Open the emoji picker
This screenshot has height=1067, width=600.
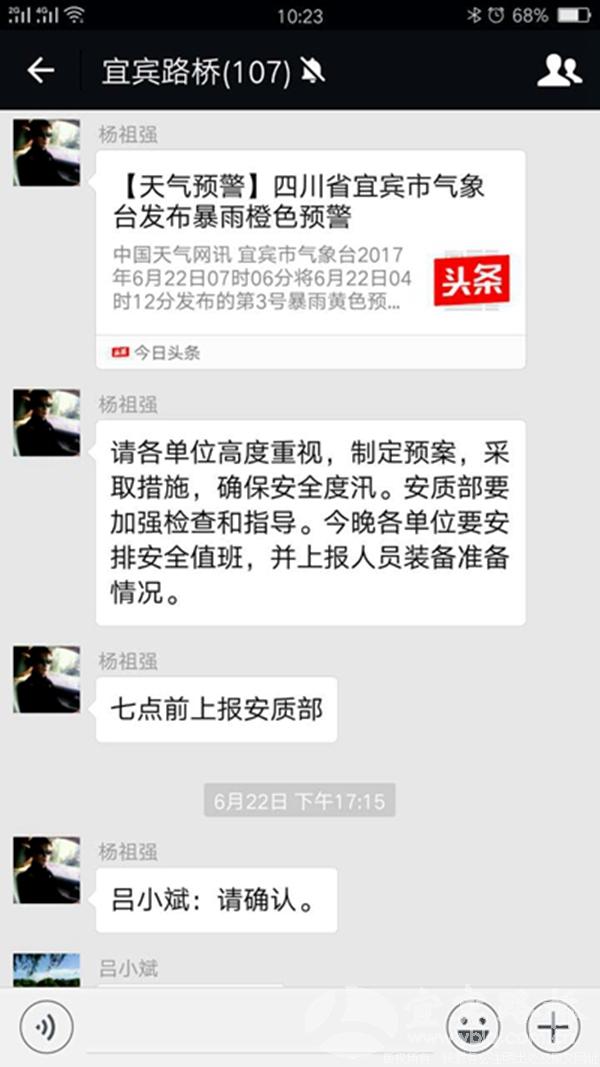473,1027
